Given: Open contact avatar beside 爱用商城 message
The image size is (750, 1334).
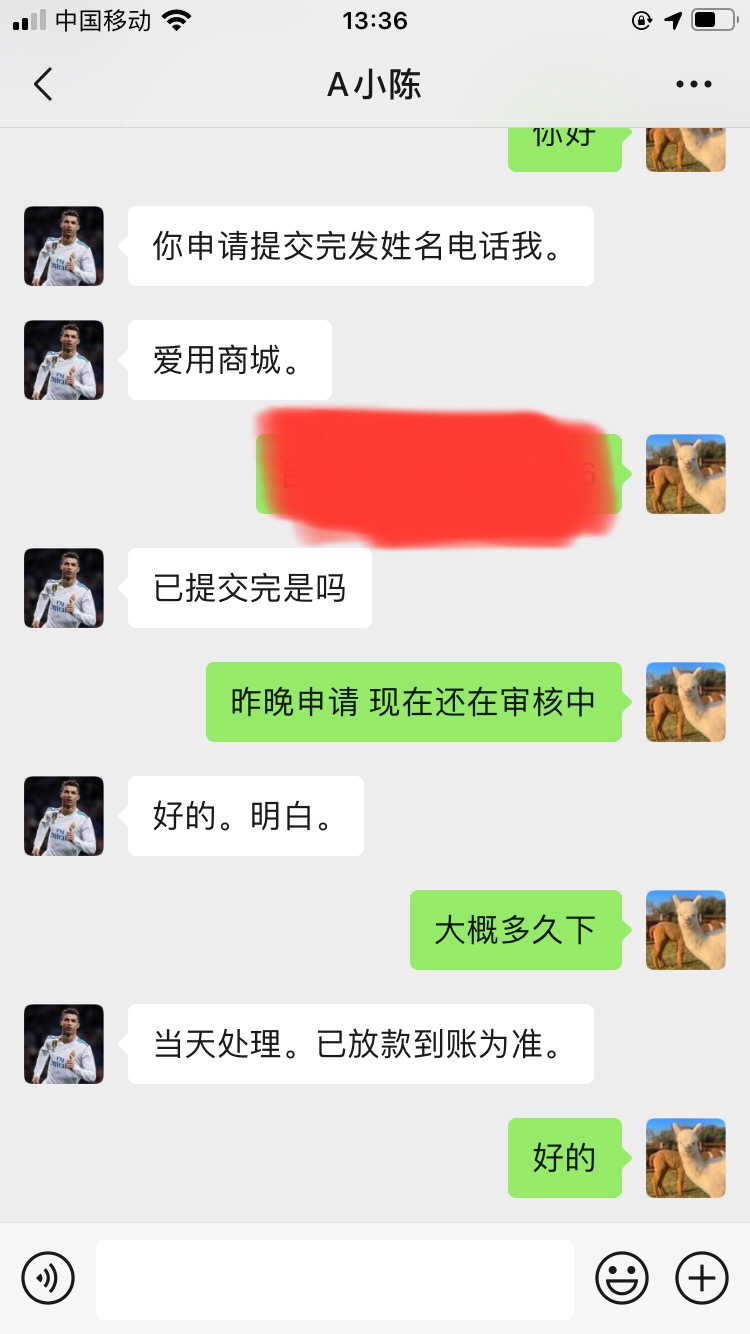Looking at the screenshot, I should click(x=64, y=360).
